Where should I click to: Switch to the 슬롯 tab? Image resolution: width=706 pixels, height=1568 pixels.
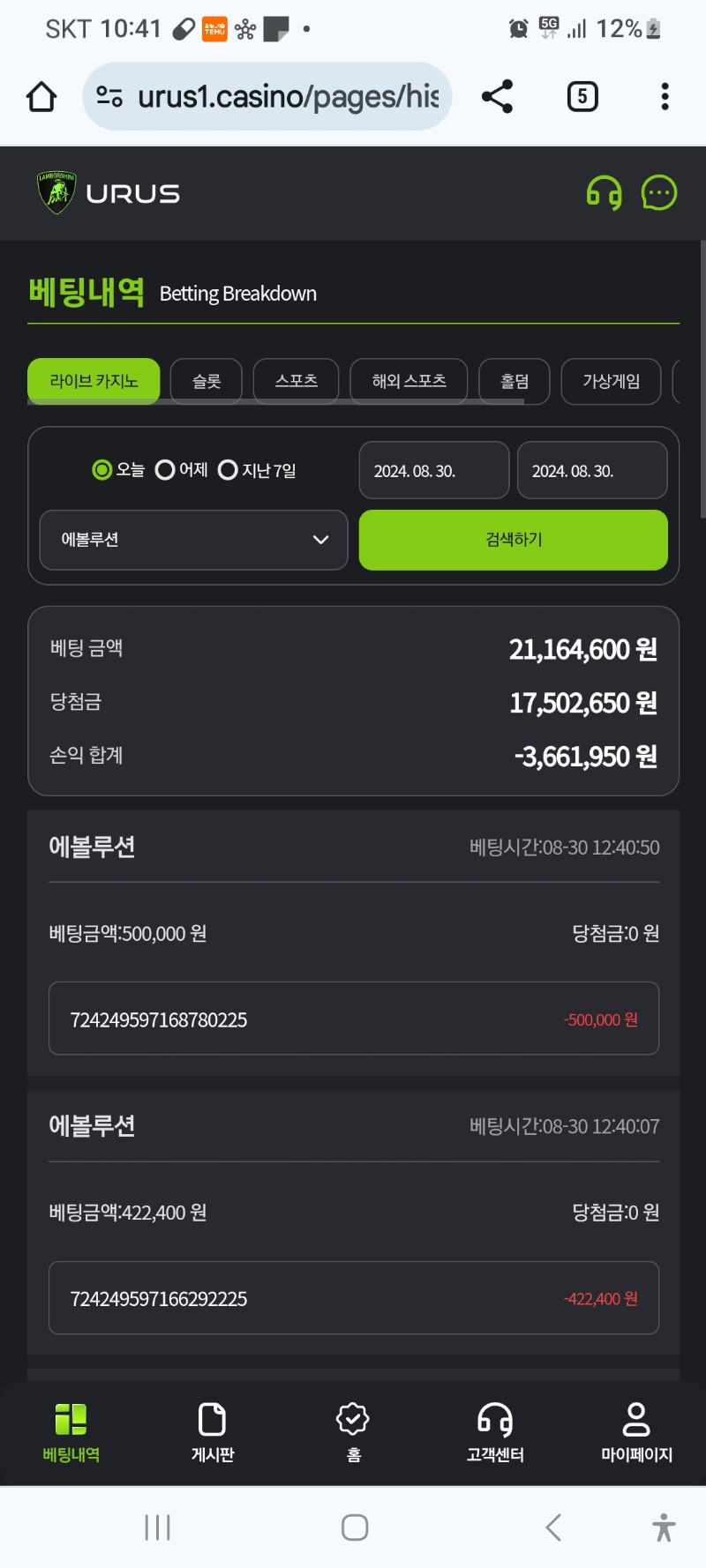(x=207, y=381)
